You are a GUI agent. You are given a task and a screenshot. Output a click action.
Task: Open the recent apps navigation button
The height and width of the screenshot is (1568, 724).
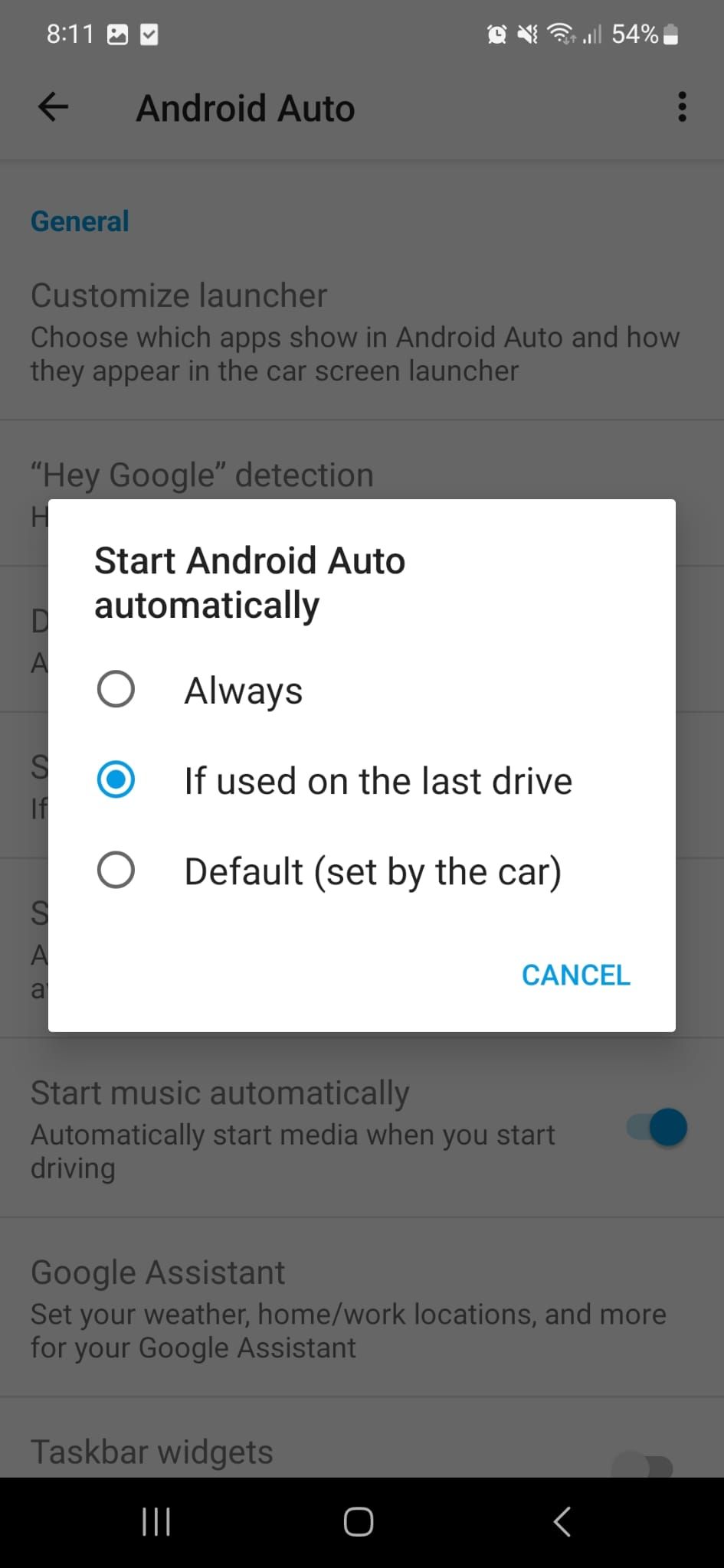(x=156, y=1522)
